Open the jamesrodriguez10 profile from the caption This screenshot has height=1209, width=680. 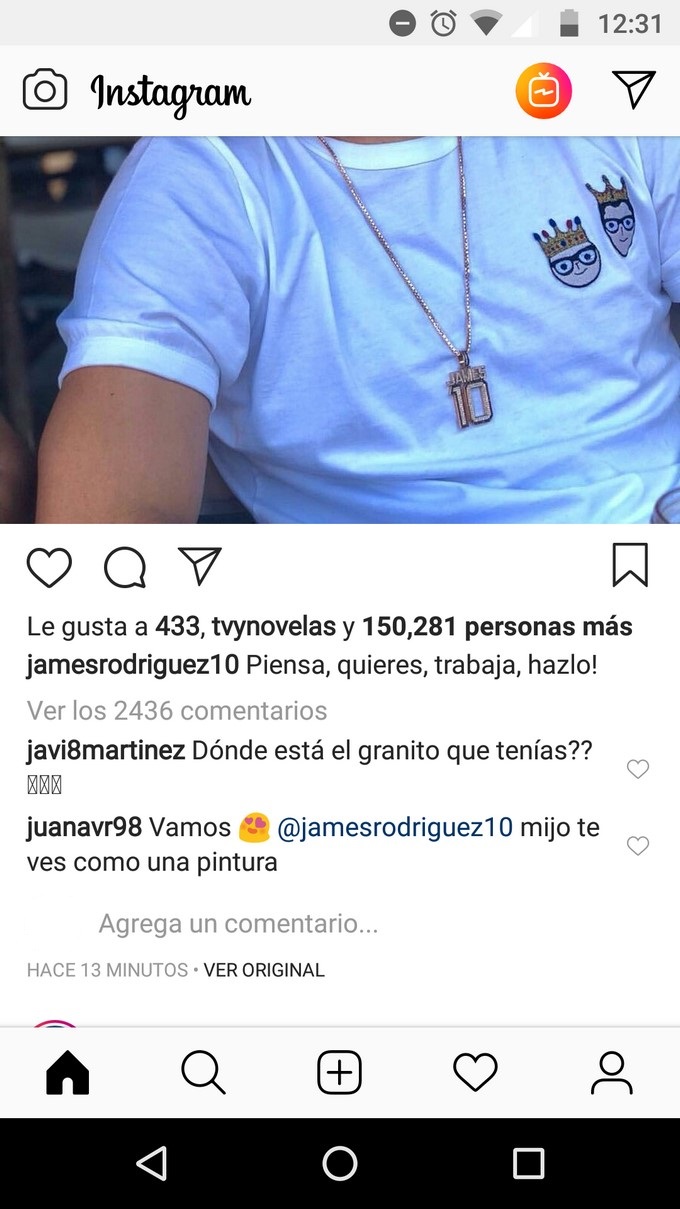point(132,665)
